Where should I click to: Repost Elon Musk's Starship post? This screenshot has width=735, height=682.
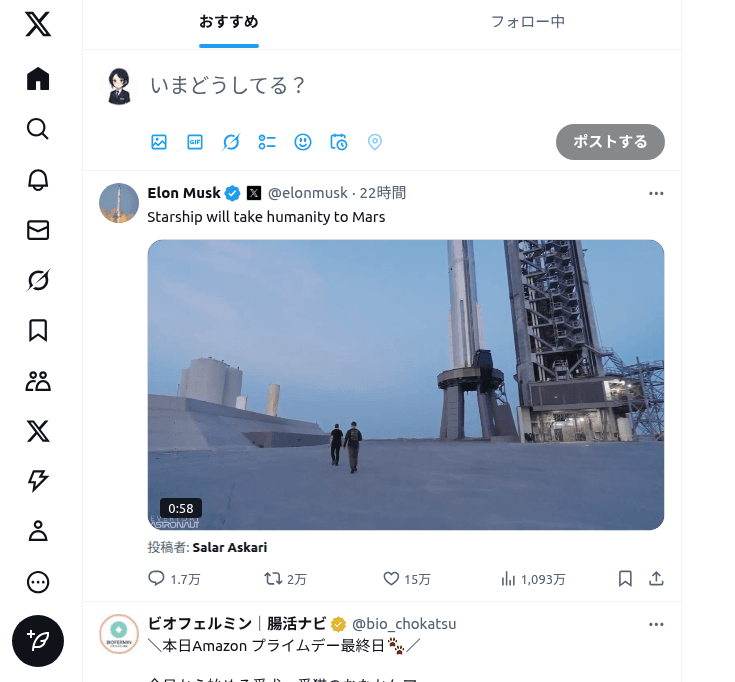(x=272, y=578)
